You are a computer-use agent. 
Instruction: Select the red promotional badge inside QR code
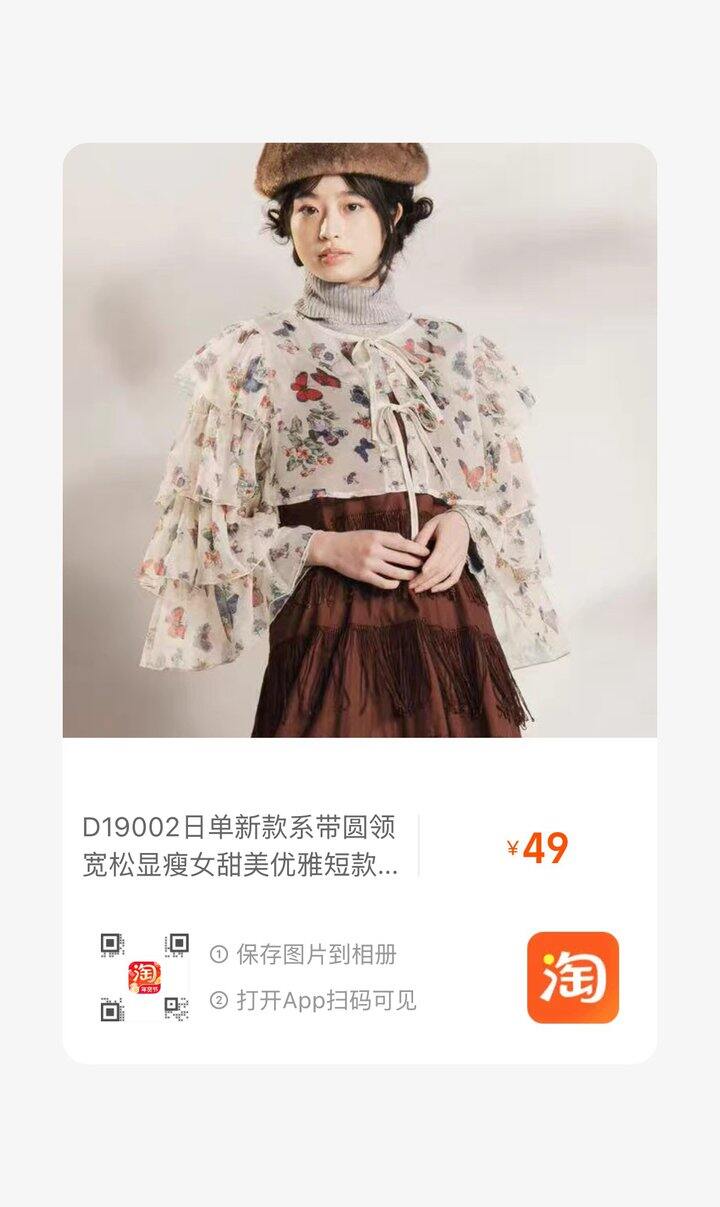pyautogui.click(x=147, y=987)
